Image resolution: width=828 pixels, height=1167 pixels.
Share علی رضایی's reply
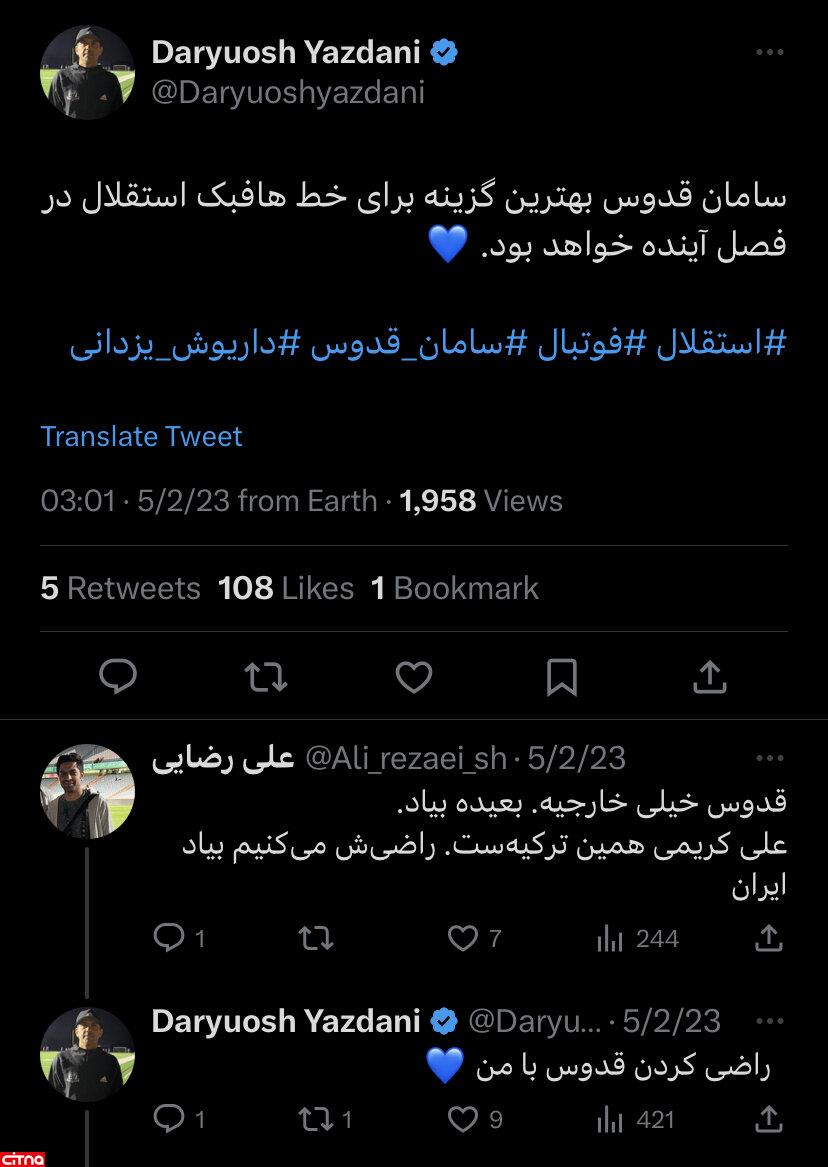768,938
